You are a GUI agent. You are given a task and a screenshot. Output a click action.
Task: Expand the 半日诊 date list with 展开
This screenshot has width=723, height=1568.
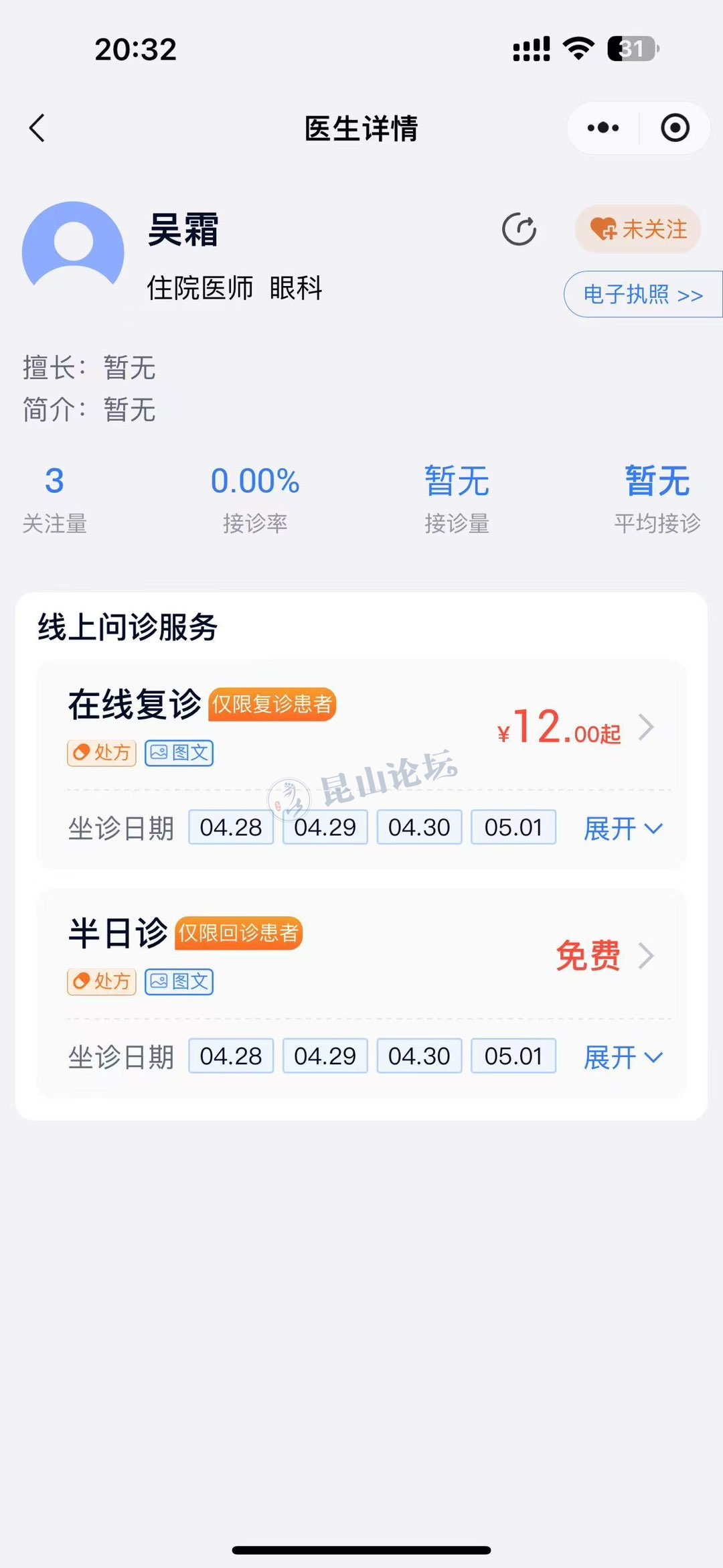[623, 1058]
